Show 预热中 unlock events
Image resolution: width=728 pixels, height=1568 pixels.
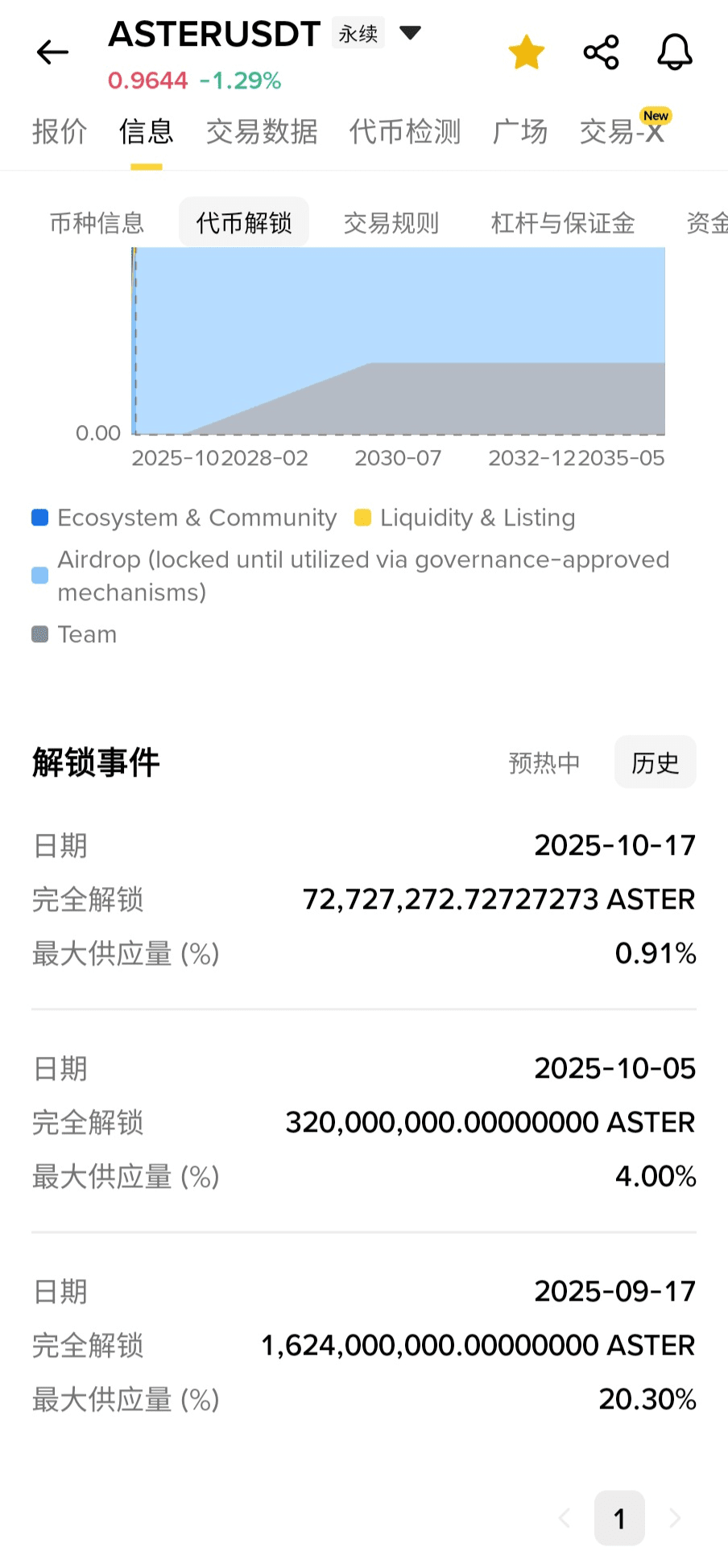pos(544,762)
